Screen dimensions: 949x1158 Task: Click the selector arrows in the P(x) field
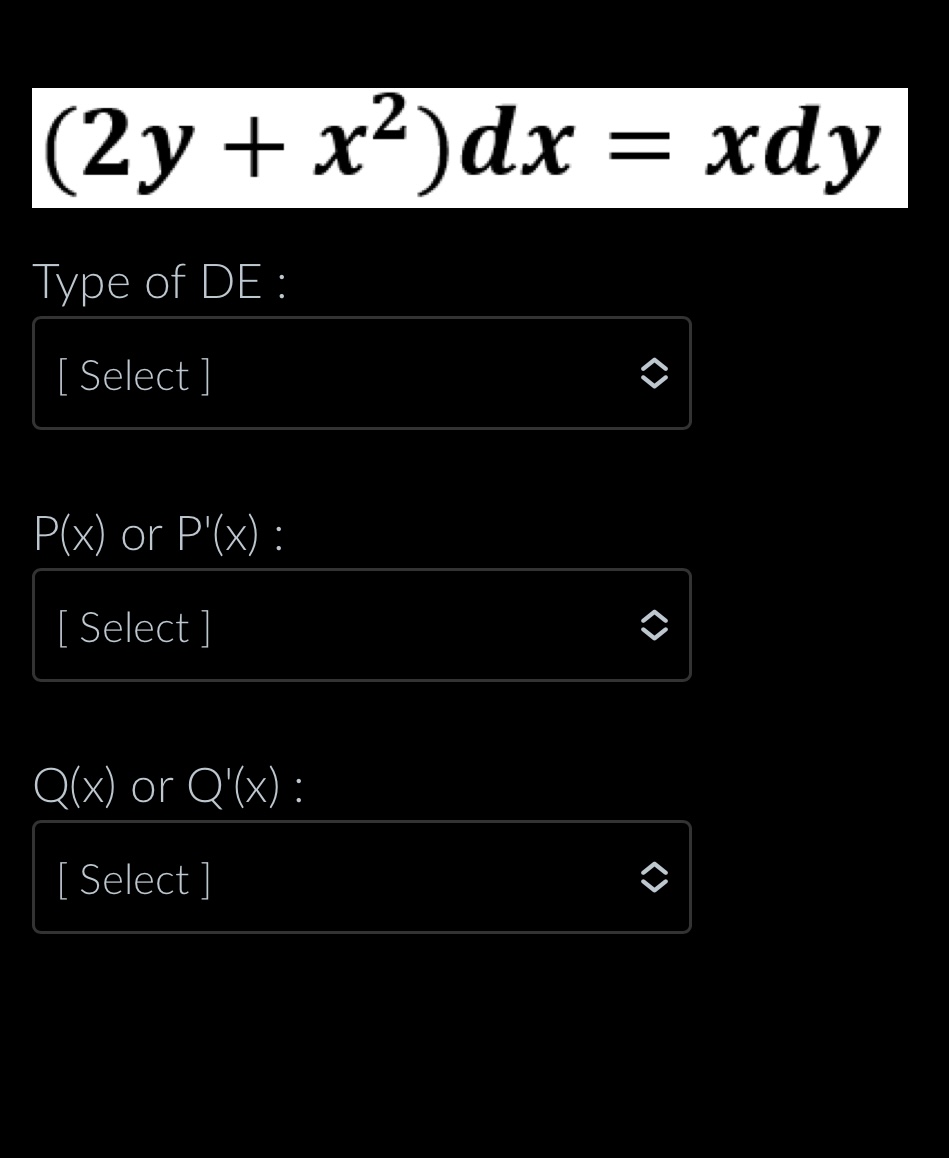[x=654, y=625]
